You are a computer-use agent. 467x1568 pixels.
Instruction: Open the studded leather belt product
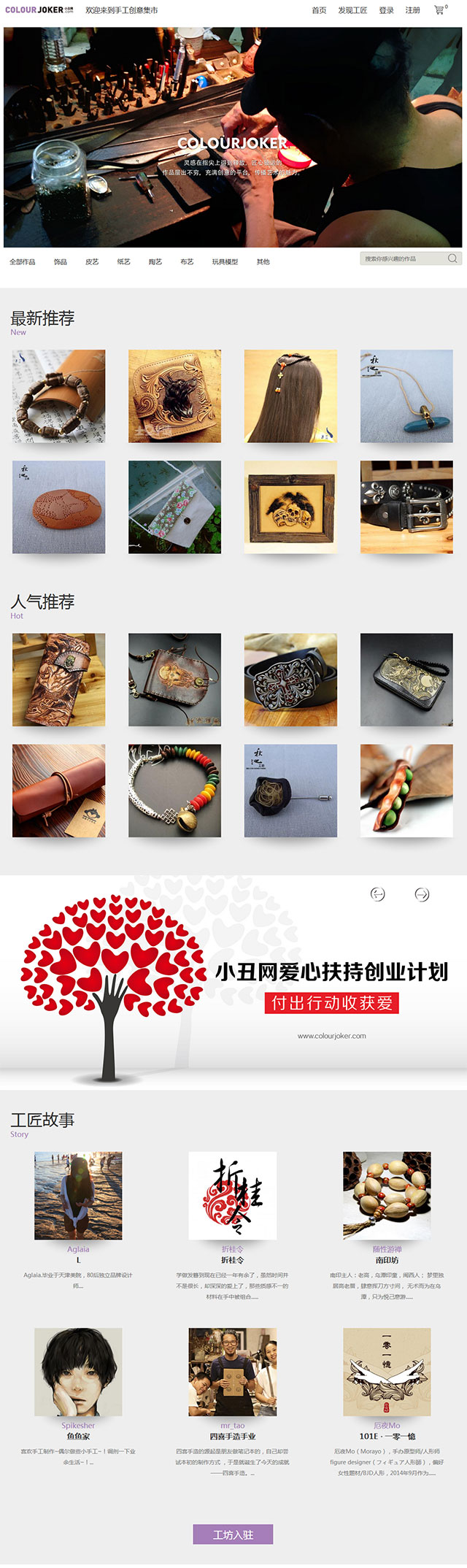tap(406, 507)
